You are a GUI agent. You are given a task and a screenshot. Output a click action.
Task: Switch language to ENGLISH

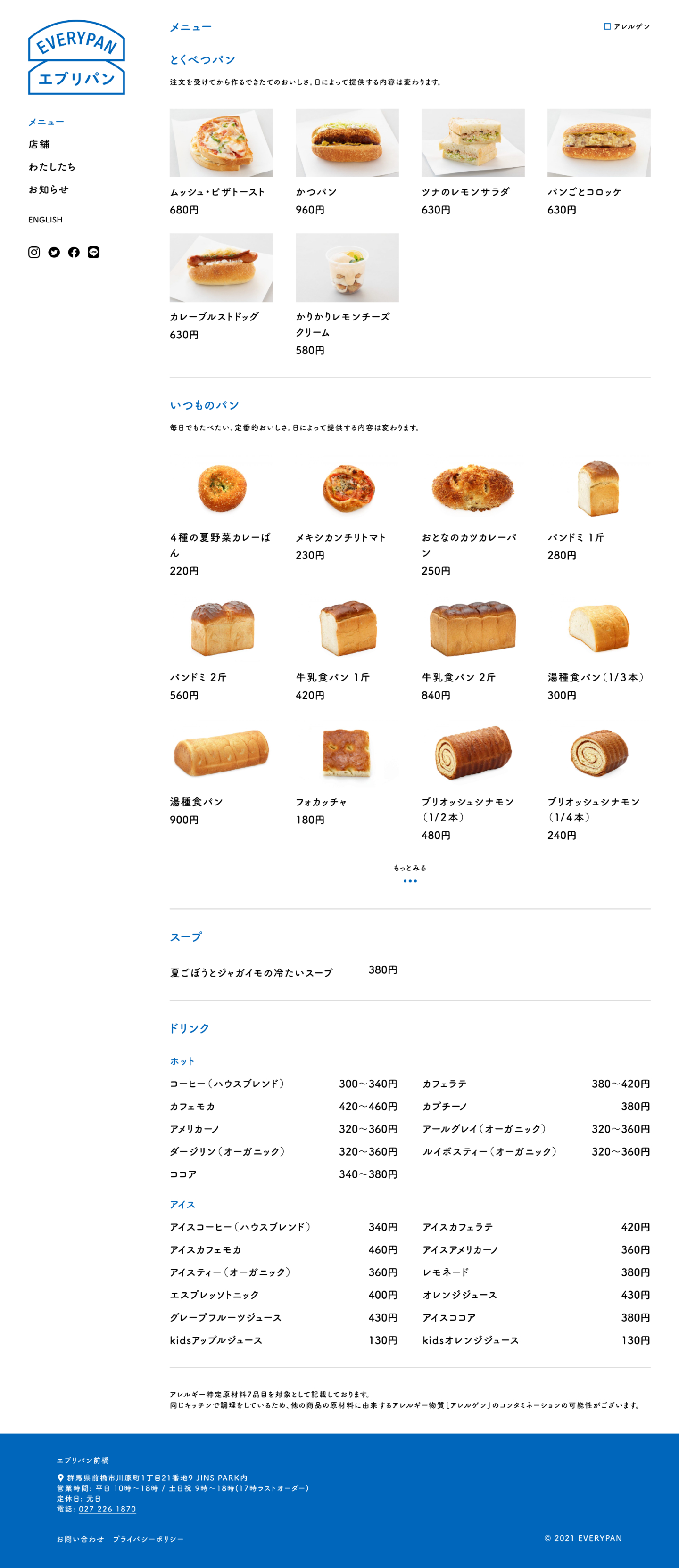click(45, 220)
